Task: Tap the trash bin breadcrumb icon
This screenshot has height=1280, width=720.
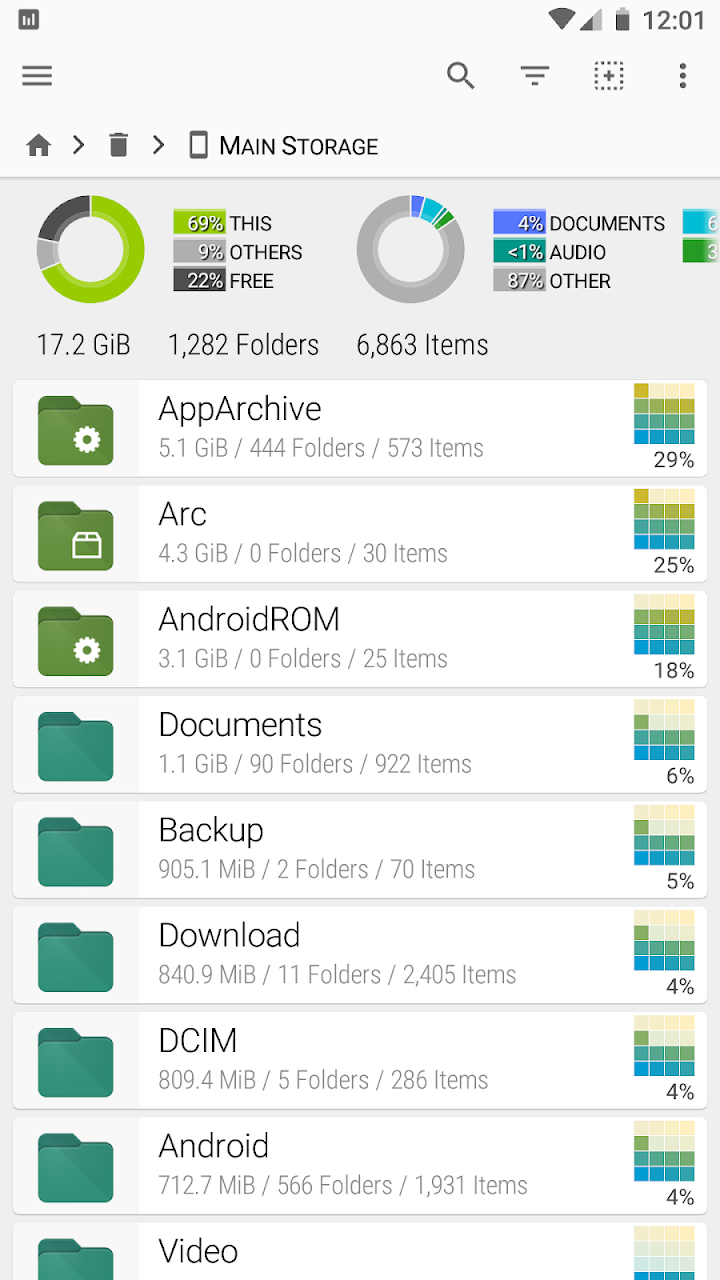Action: pyautogui.click(x=118, y=146)
